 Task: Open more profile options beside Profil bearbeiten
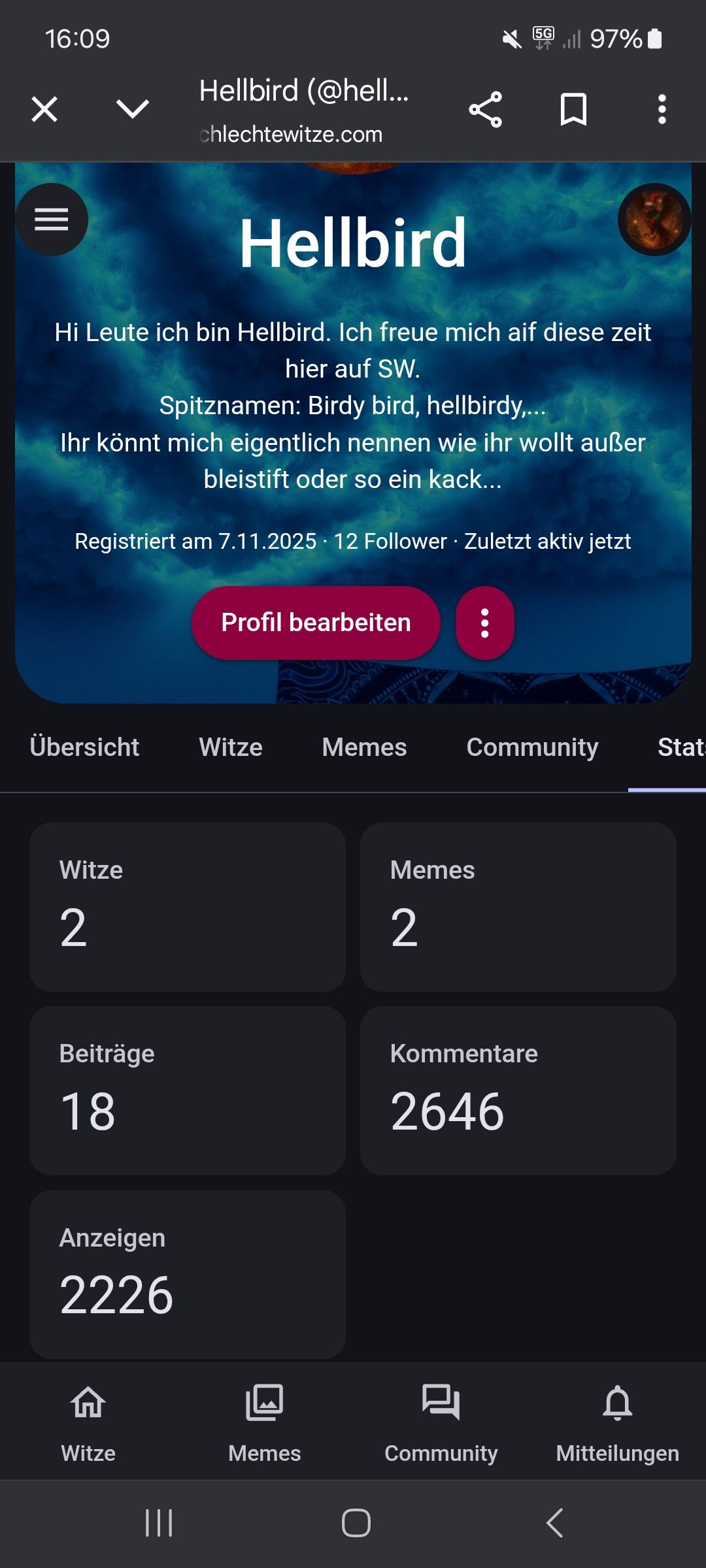point(484,623)
